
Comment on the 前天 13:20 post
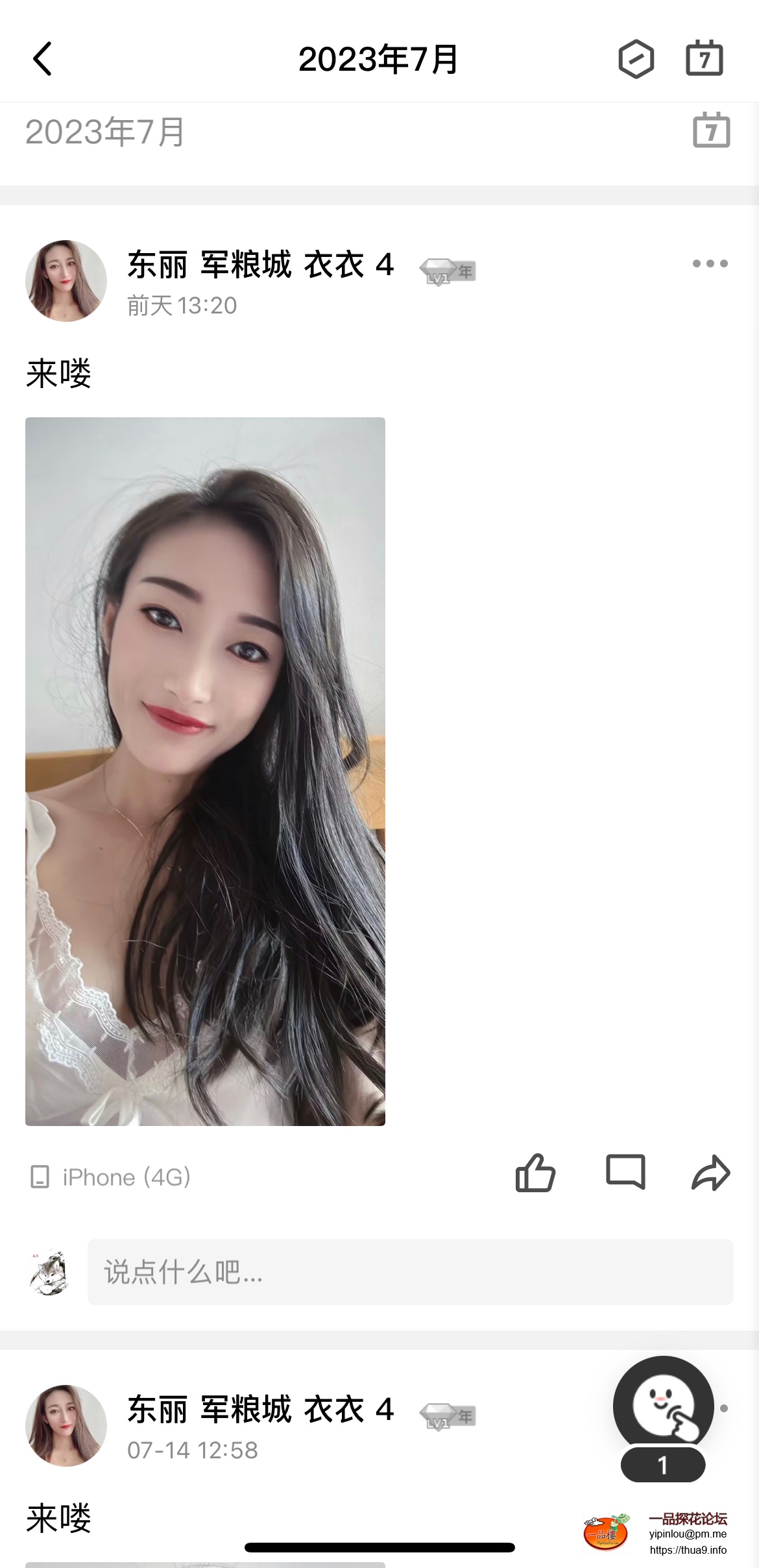click(x=625, y=1172)
